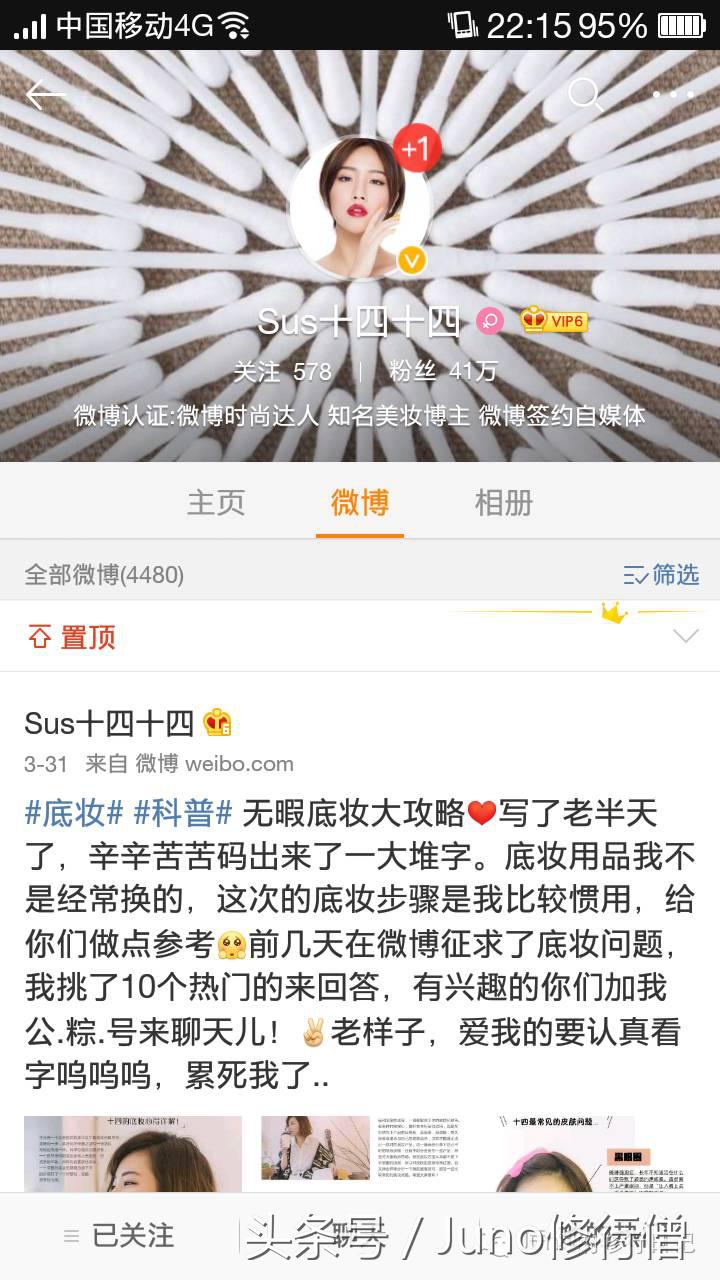Select the 微博 tab
This screenshot has height=1280, width=720.
pos(360,502)
